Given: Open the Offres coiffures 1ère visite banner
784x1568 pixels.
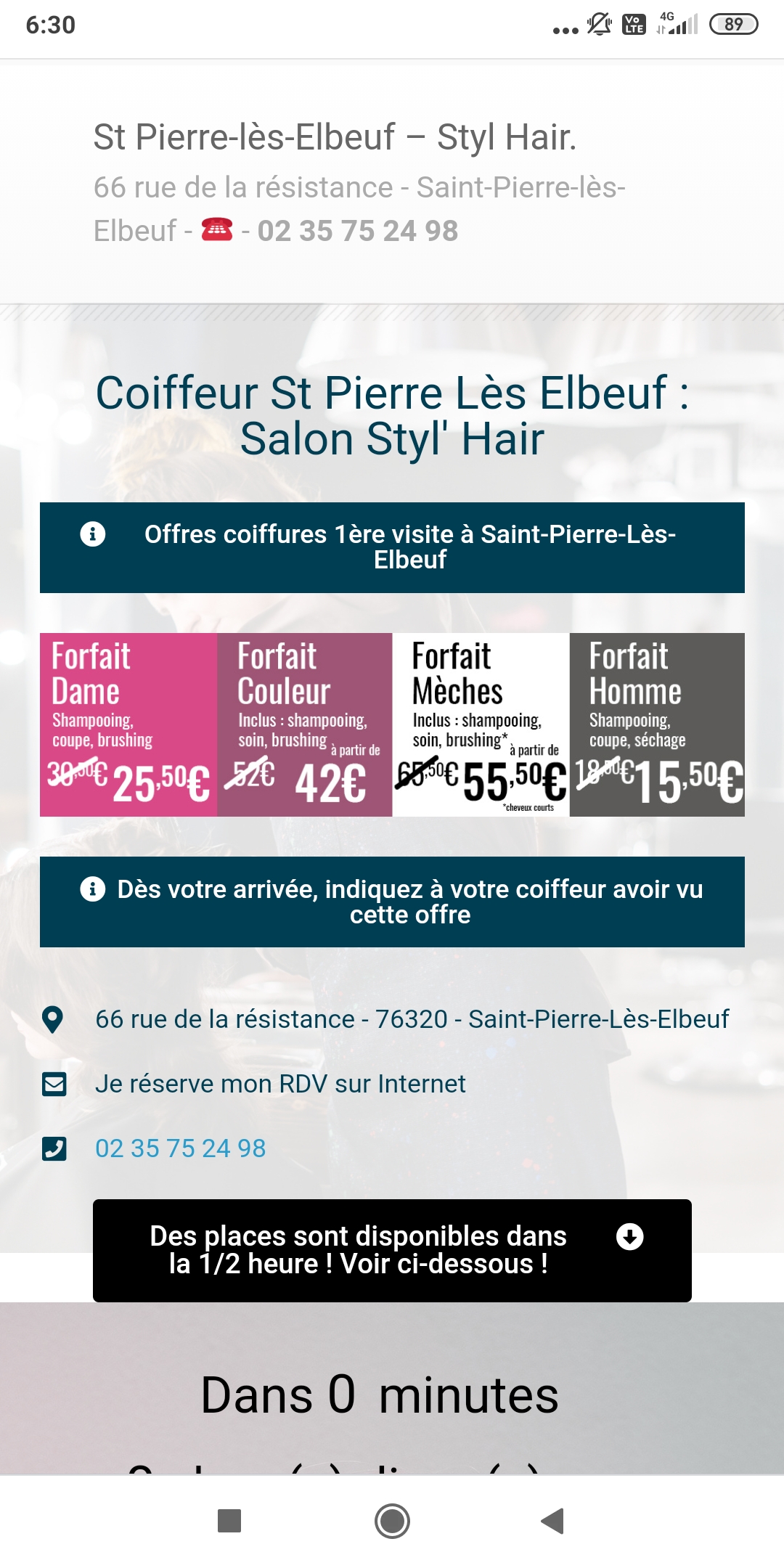Looking at the screenshot, I should click(392, 547).
